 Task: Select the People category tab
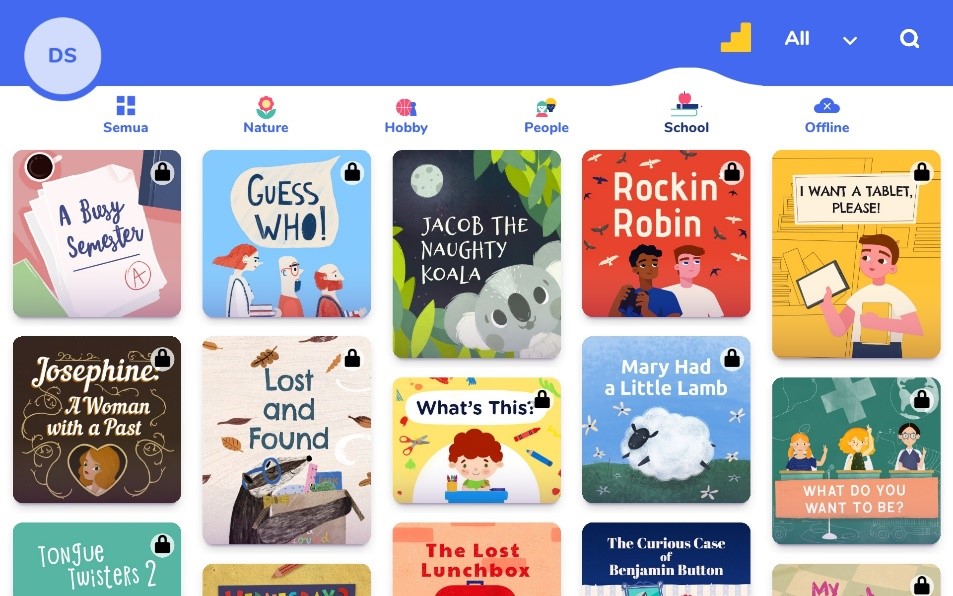pyautogui.click(x=546, y=114)
